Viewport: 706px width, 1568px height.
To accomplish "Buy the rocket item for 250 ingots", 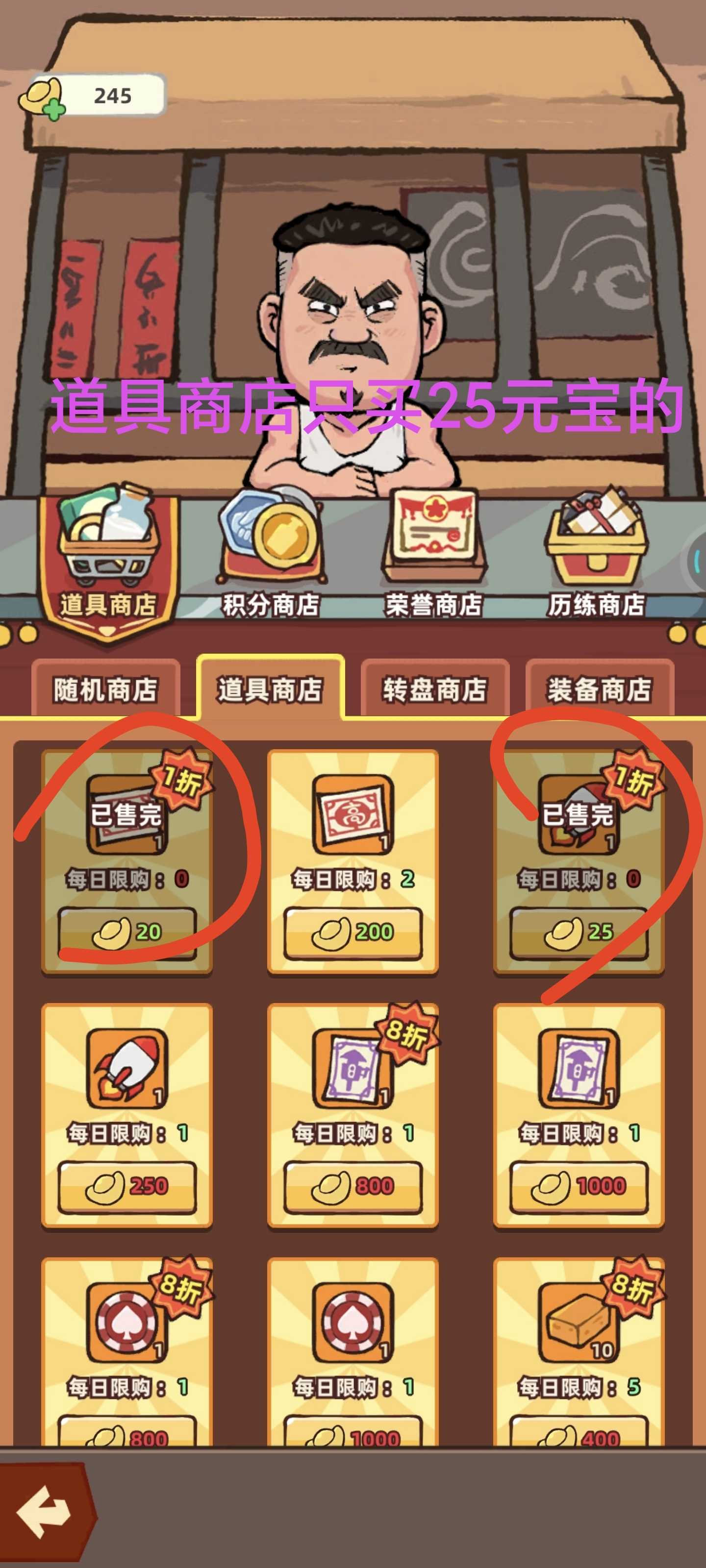I will pyautogui.click(x=126, y=1186).
